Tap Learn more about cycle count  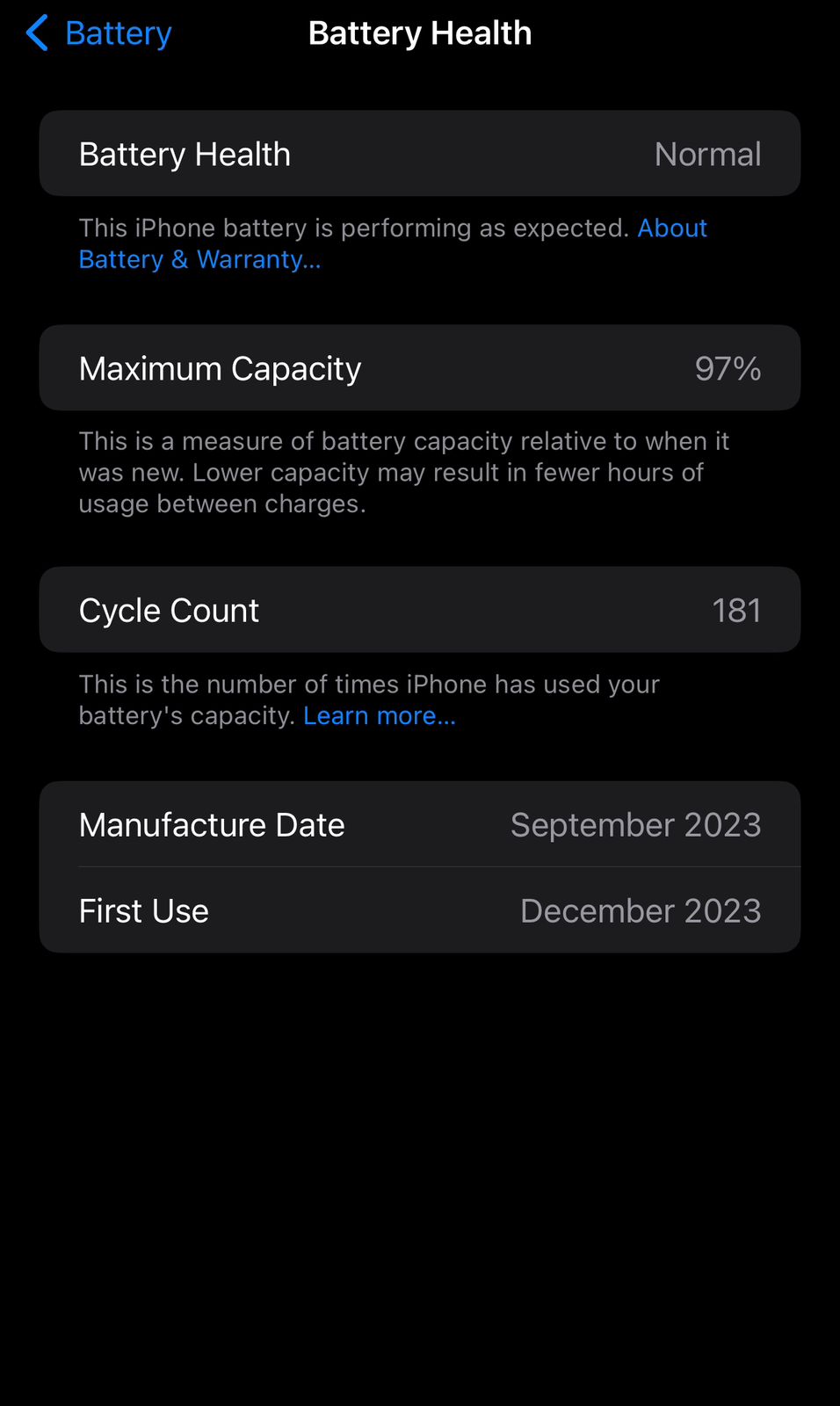click(380, 716)
